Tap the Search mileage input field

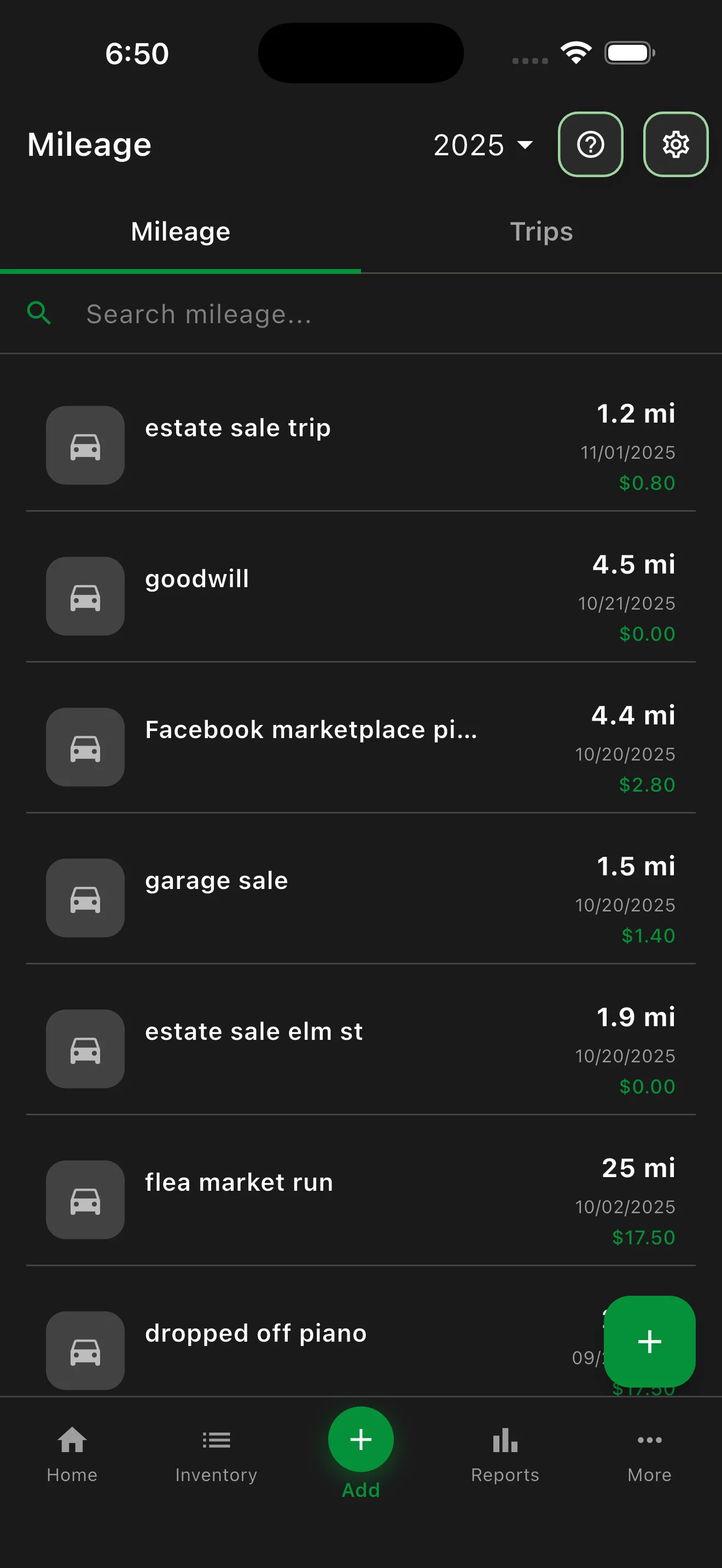[243, 314]
